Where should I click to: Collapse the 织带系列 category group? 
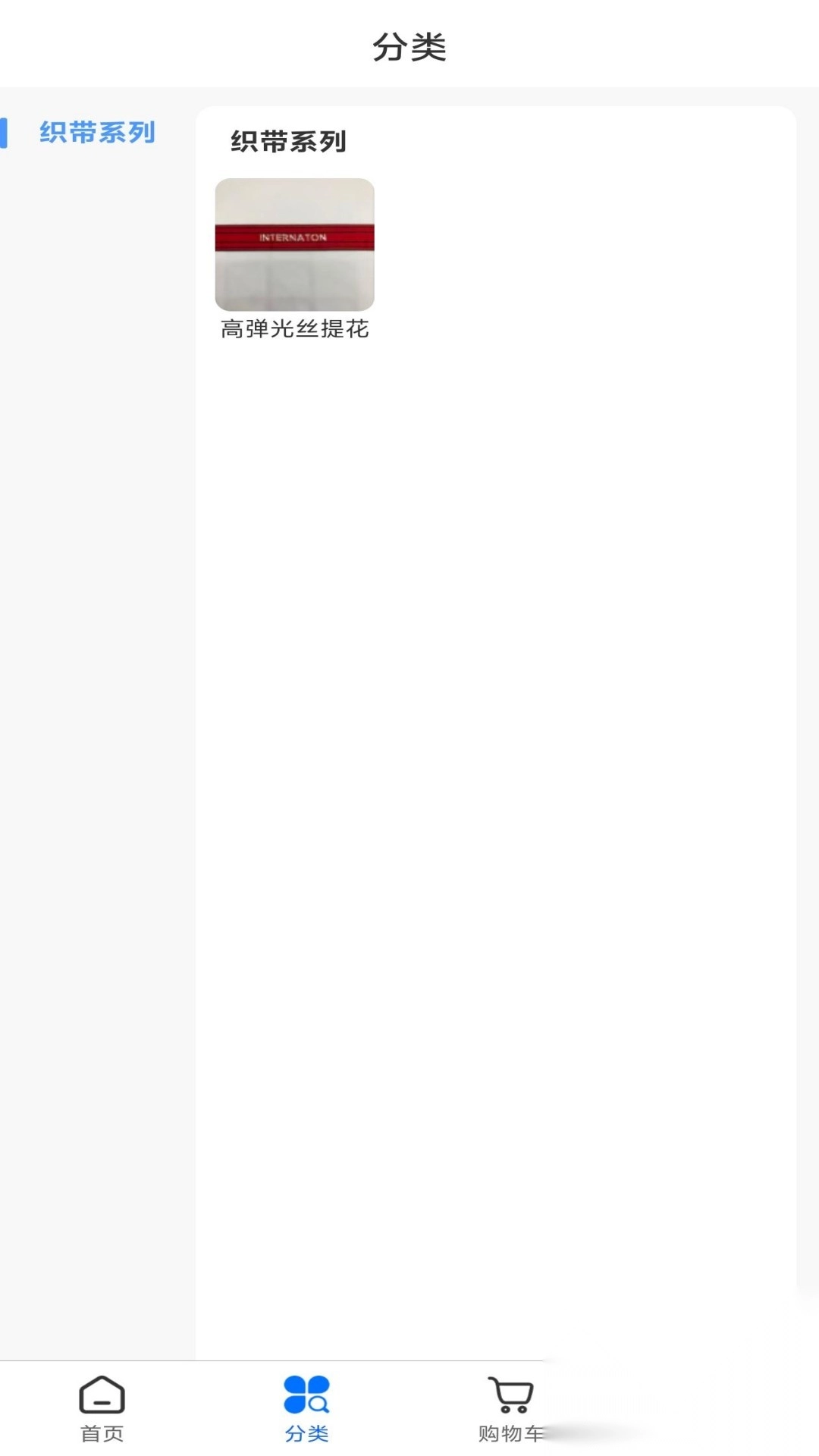coord(287,142)
